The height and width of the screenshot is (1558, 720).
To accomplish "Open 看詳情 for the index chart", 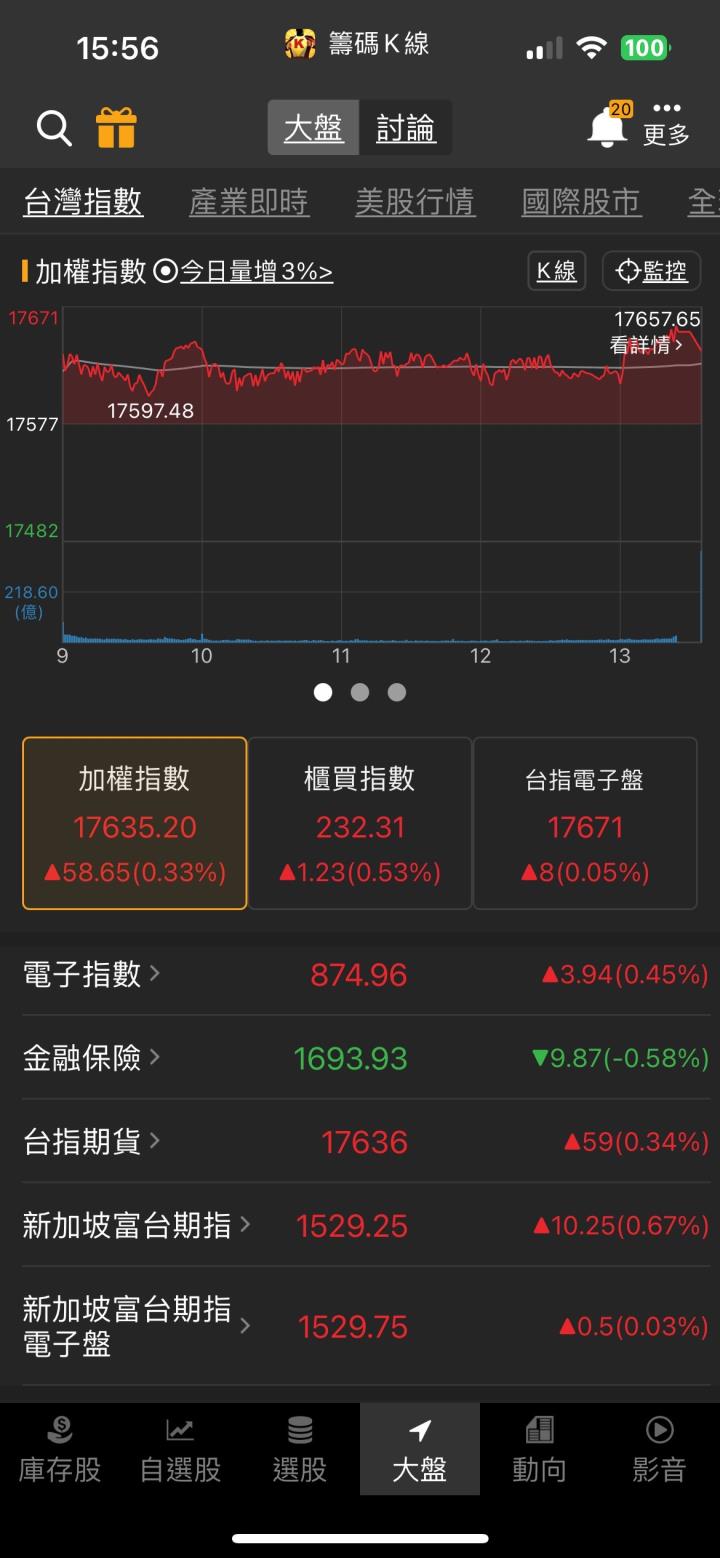I will point(644,343).
